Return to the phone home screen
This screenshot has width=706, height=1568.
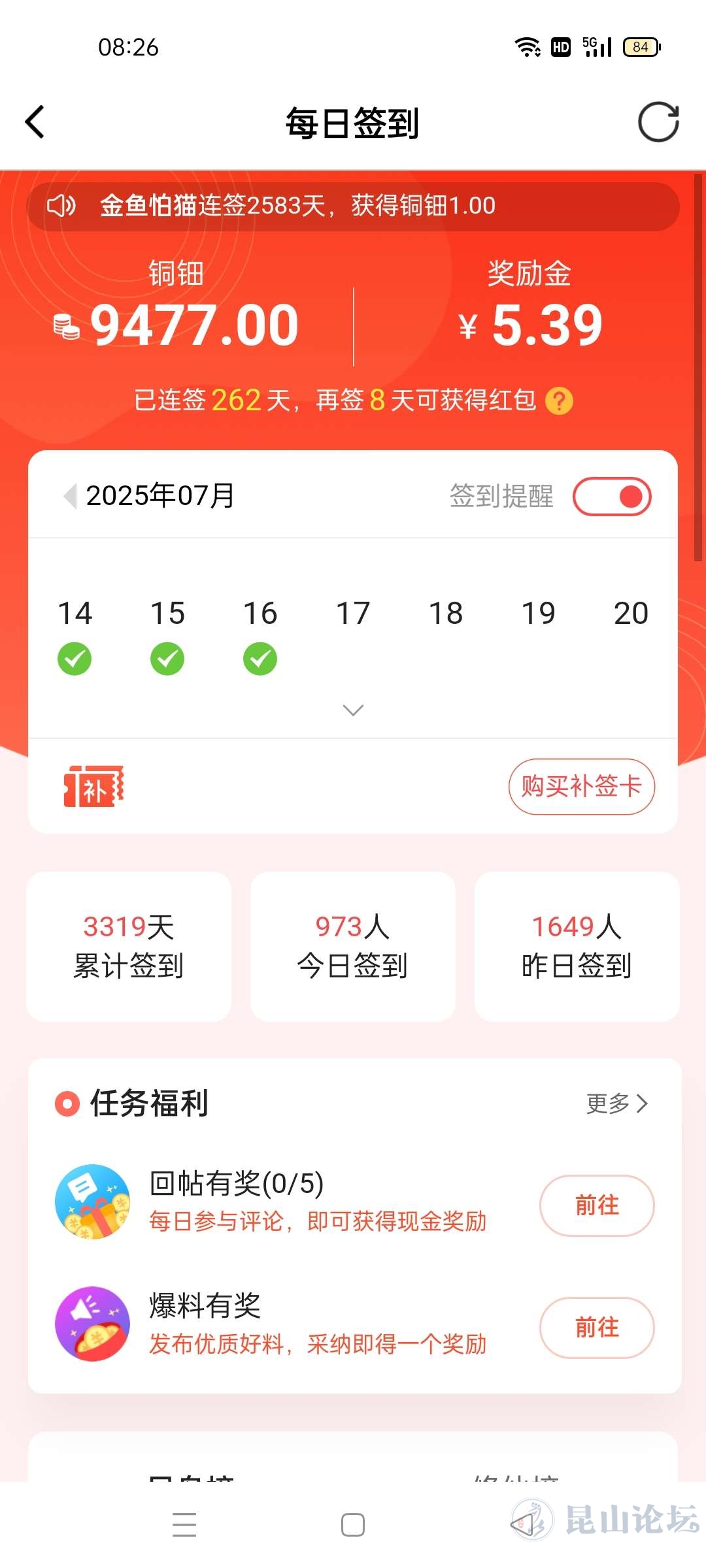click(x=353, y=1525)
